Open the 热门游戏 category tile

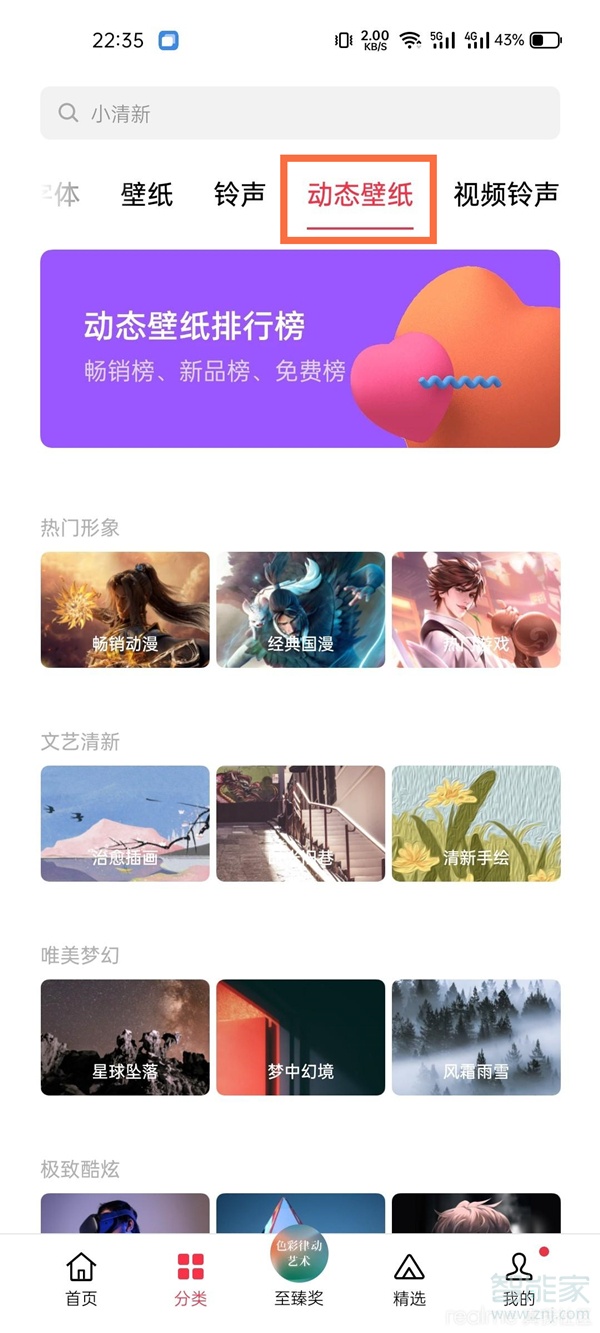[476, 609]
